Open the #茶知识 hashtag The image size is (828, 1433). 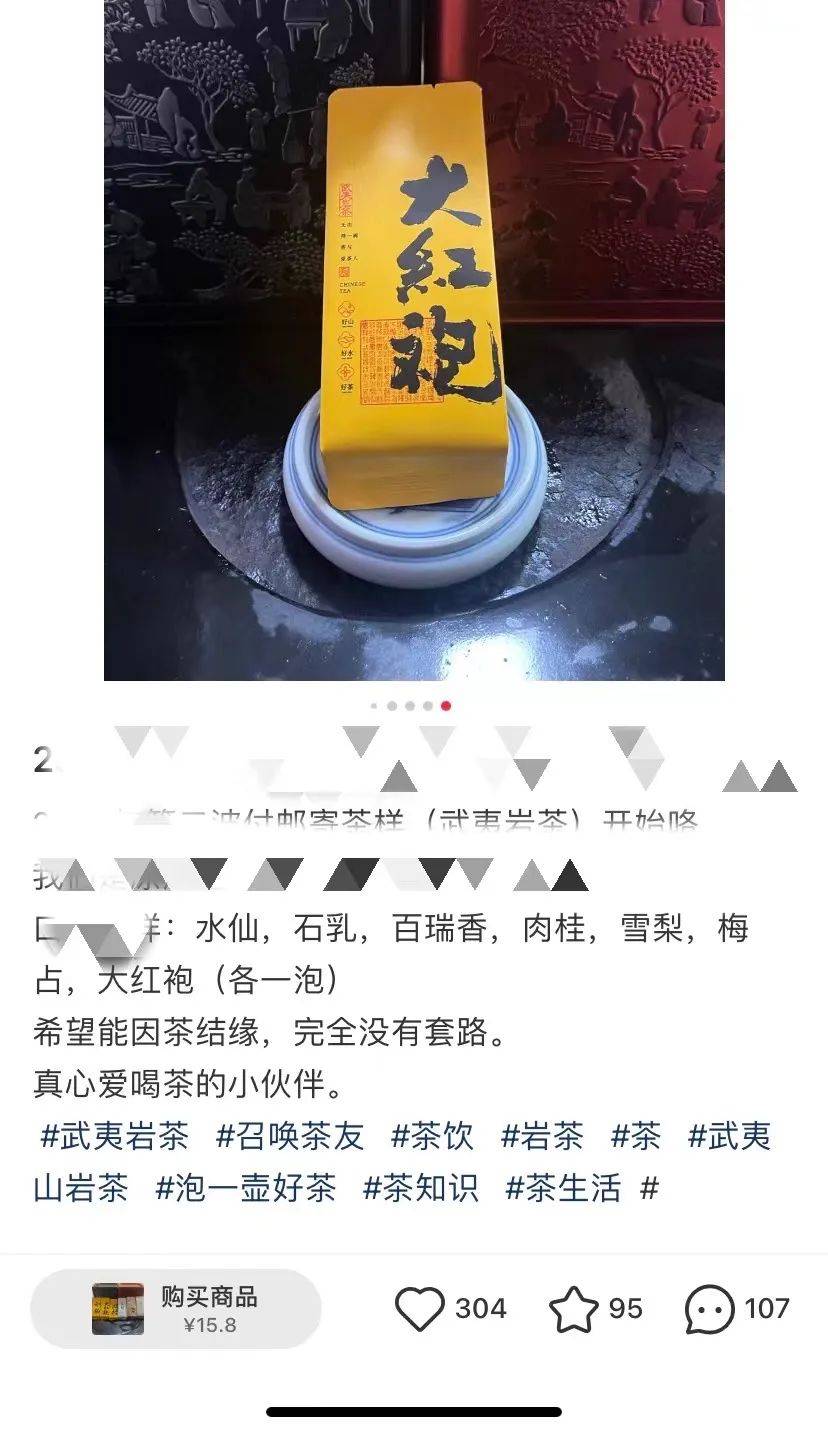tap(421, 1188)
